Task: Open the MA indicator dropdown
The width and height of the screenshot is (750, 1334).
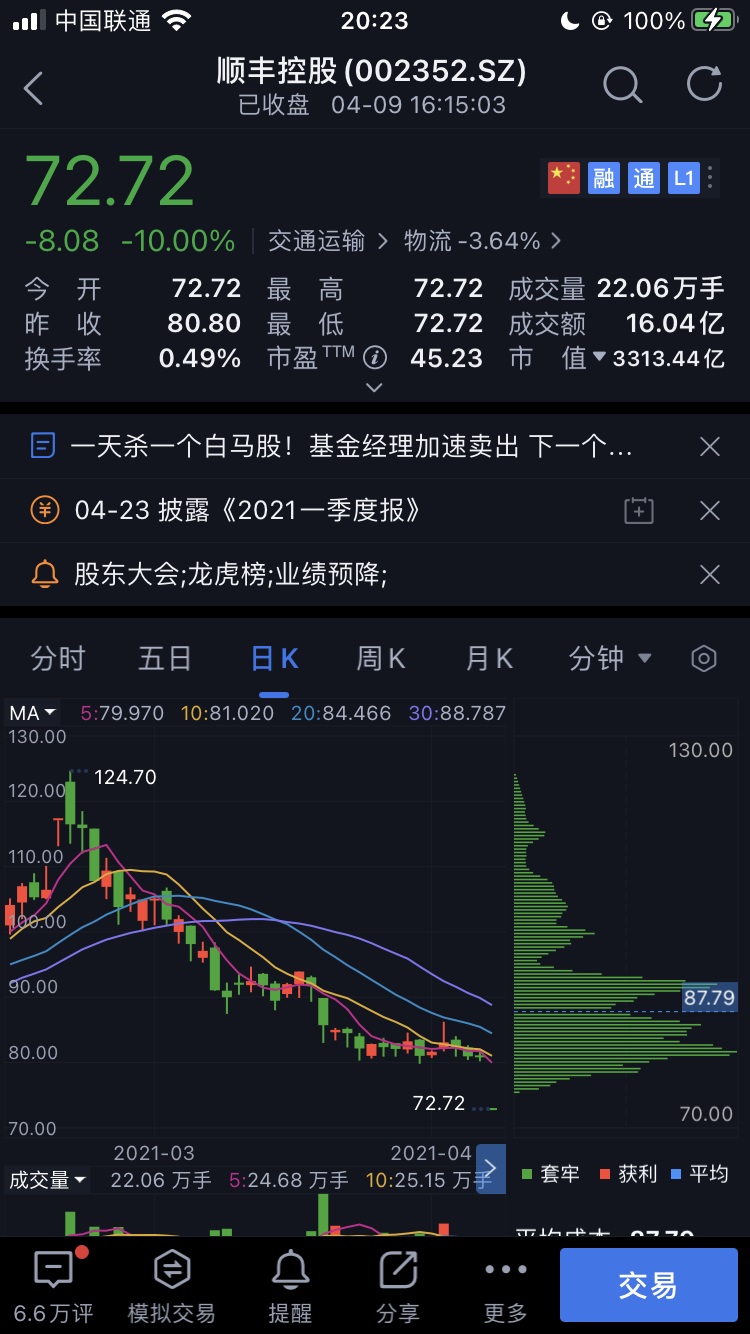Action: [x=33, y=713]
